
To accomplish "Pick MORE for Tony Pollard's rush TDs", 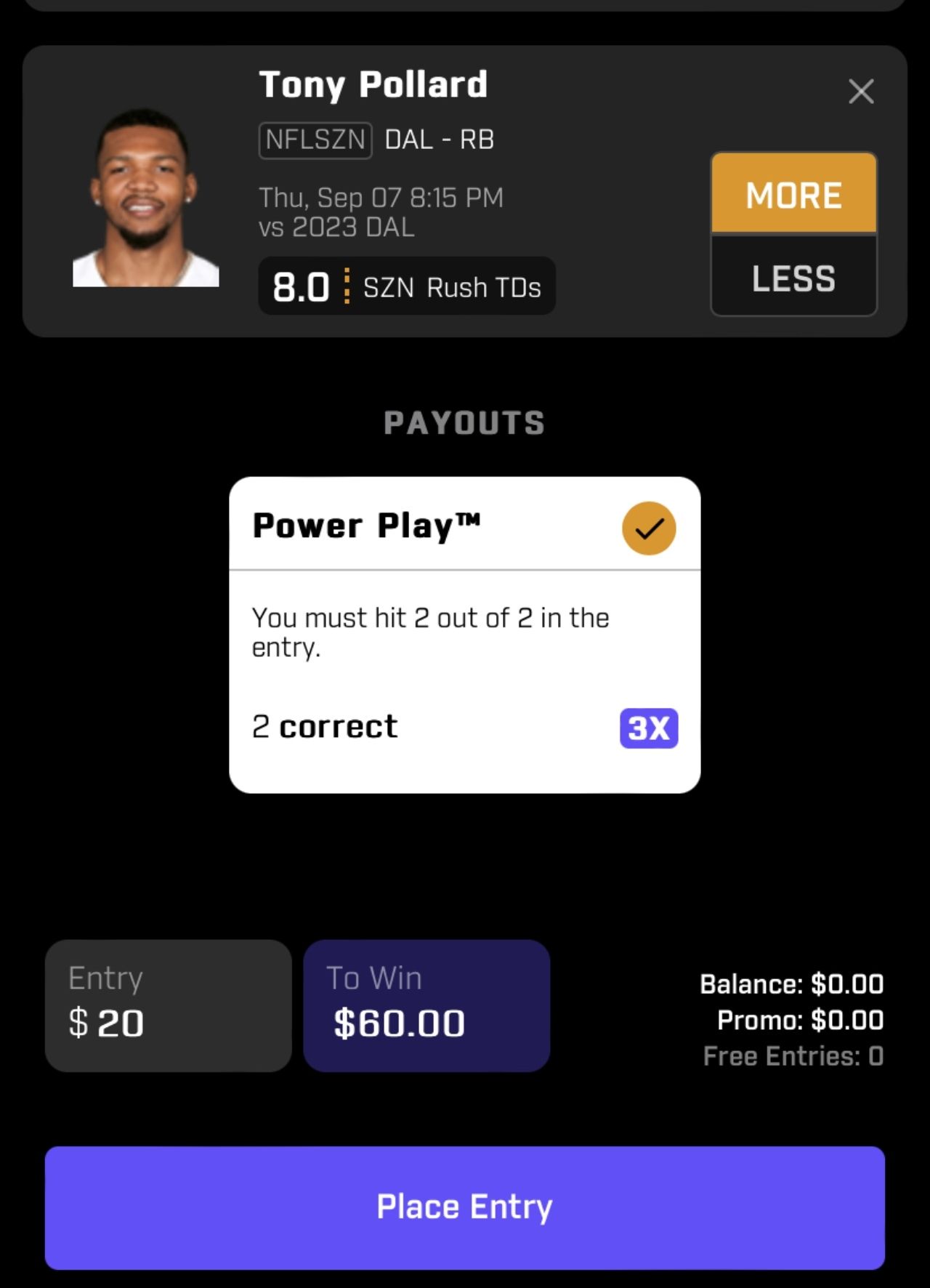I will [793, 194].
